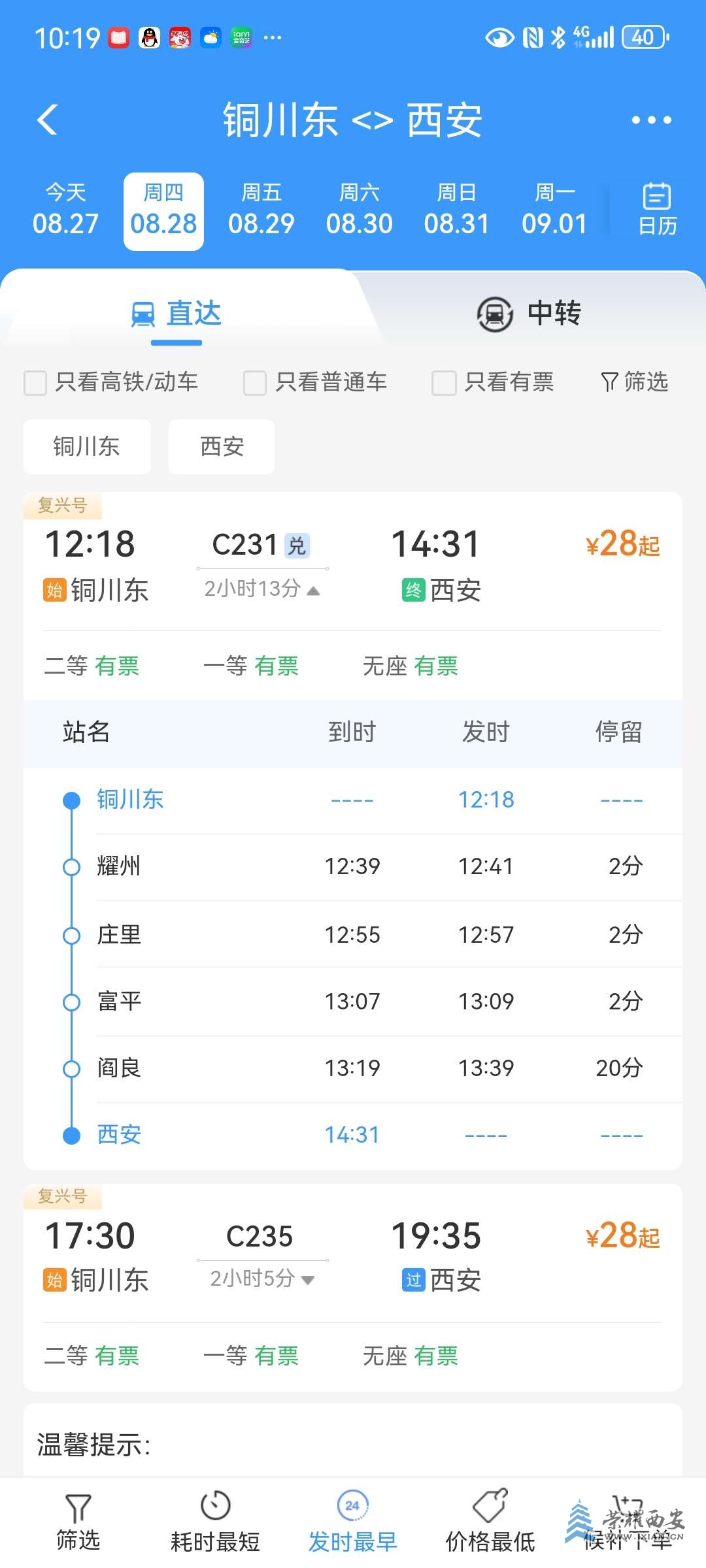Select the date 今天 08.27
The height and width of the screenshot is (1568, 706).
click(65, 210)
